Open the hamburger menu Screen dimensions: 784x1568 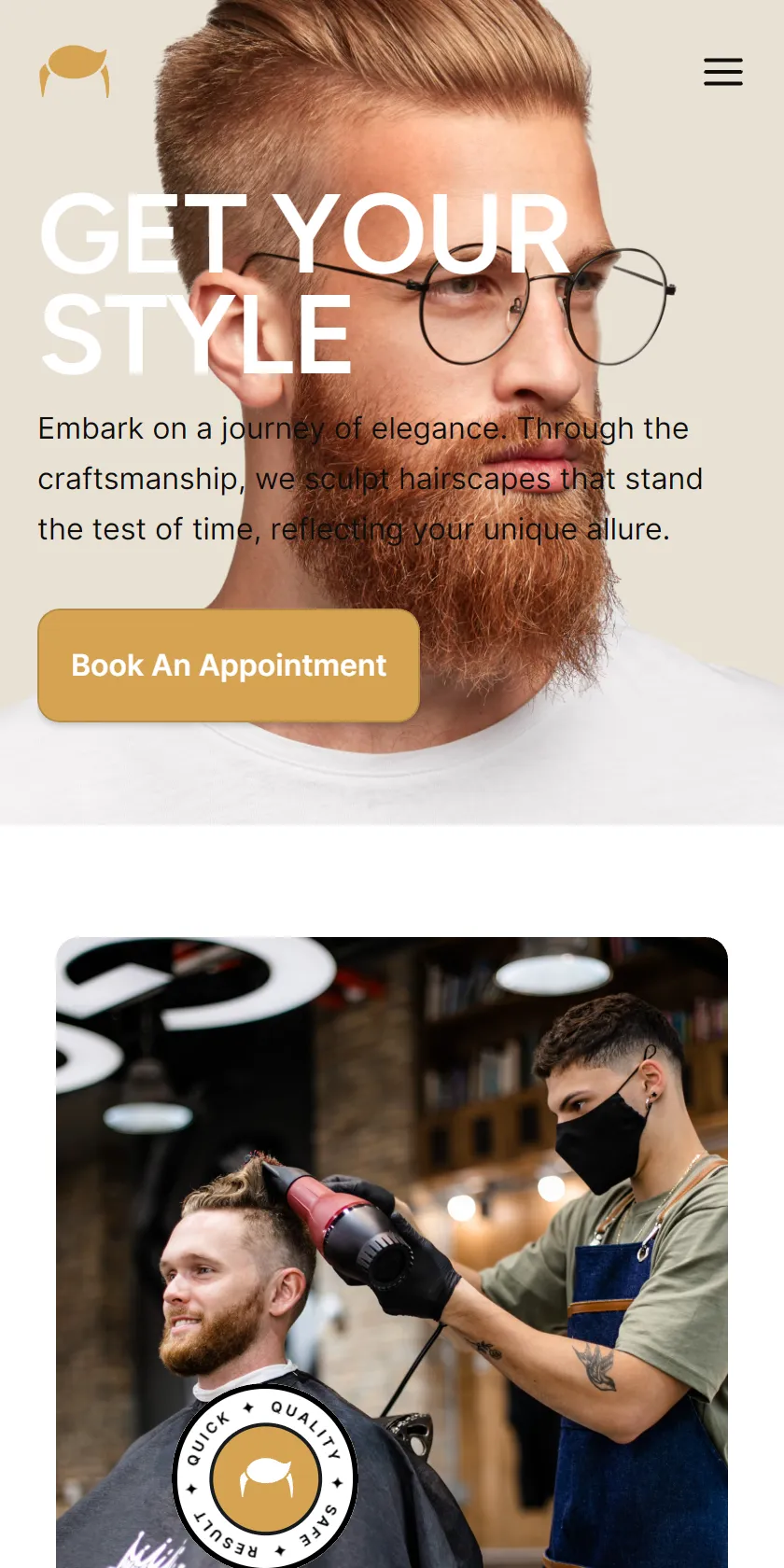722,72
